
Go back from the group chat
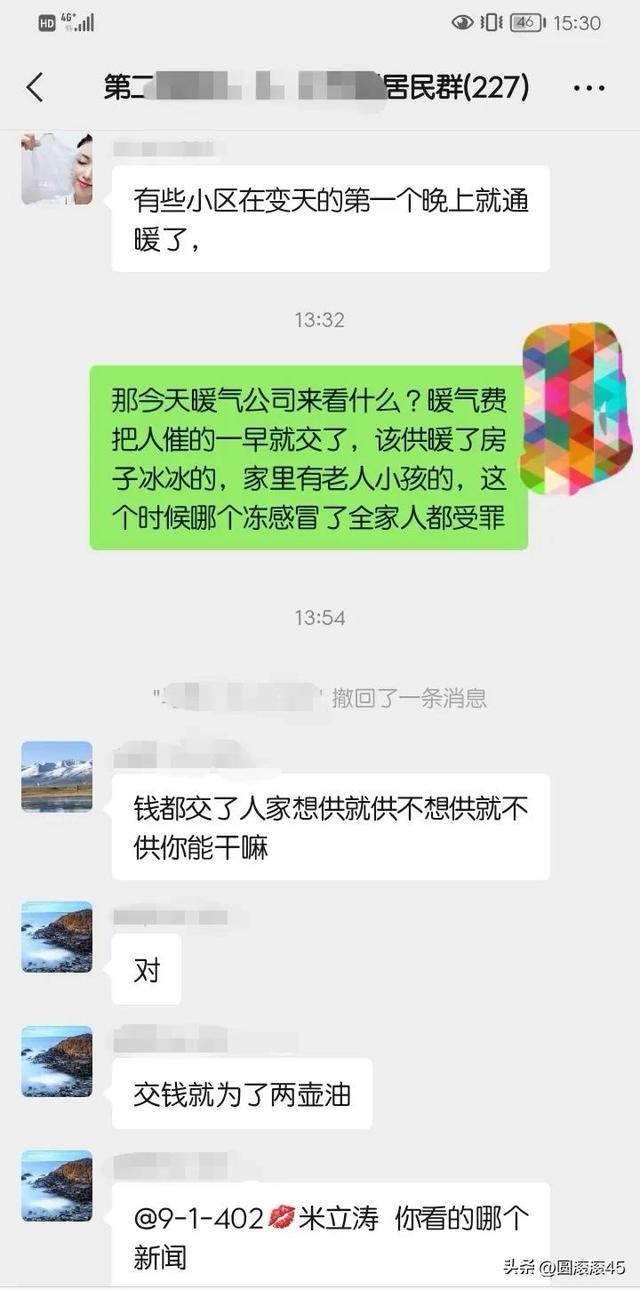pos(35,87)
